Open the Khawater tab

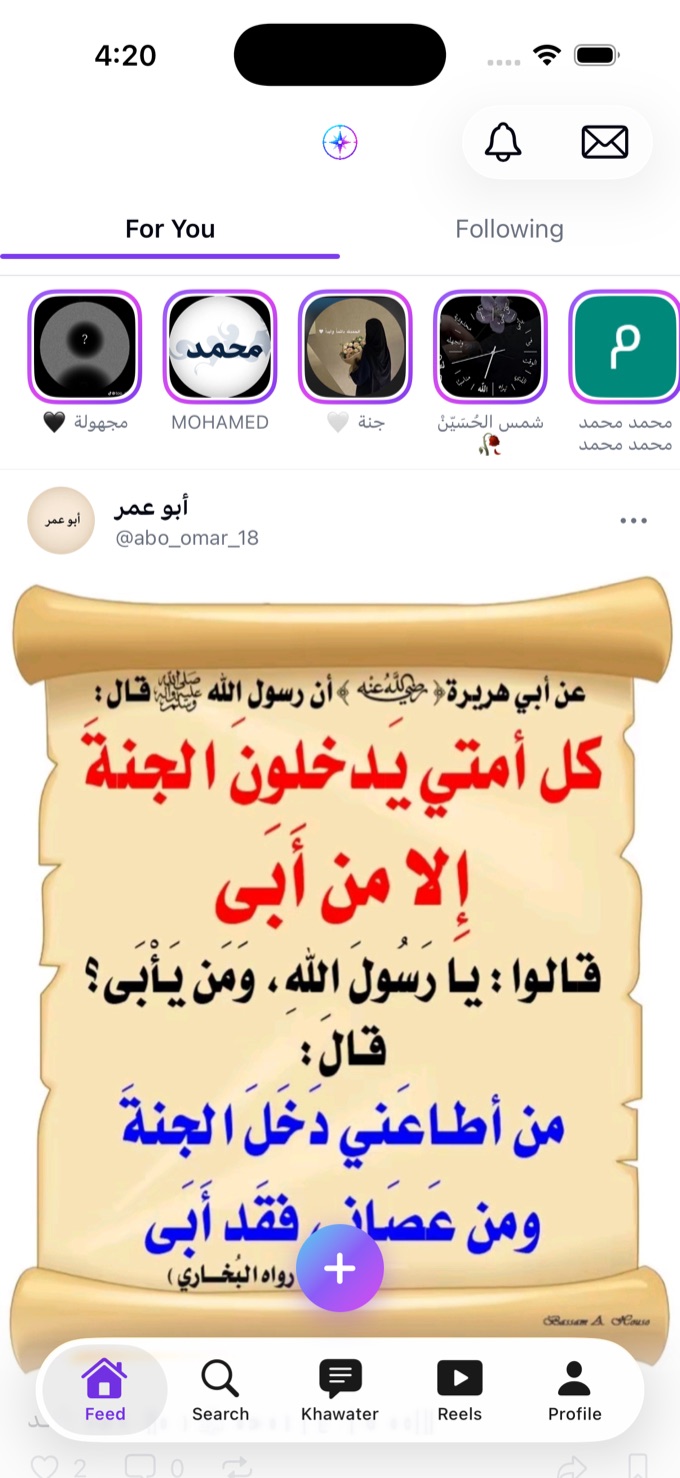tap(340, 1390)
